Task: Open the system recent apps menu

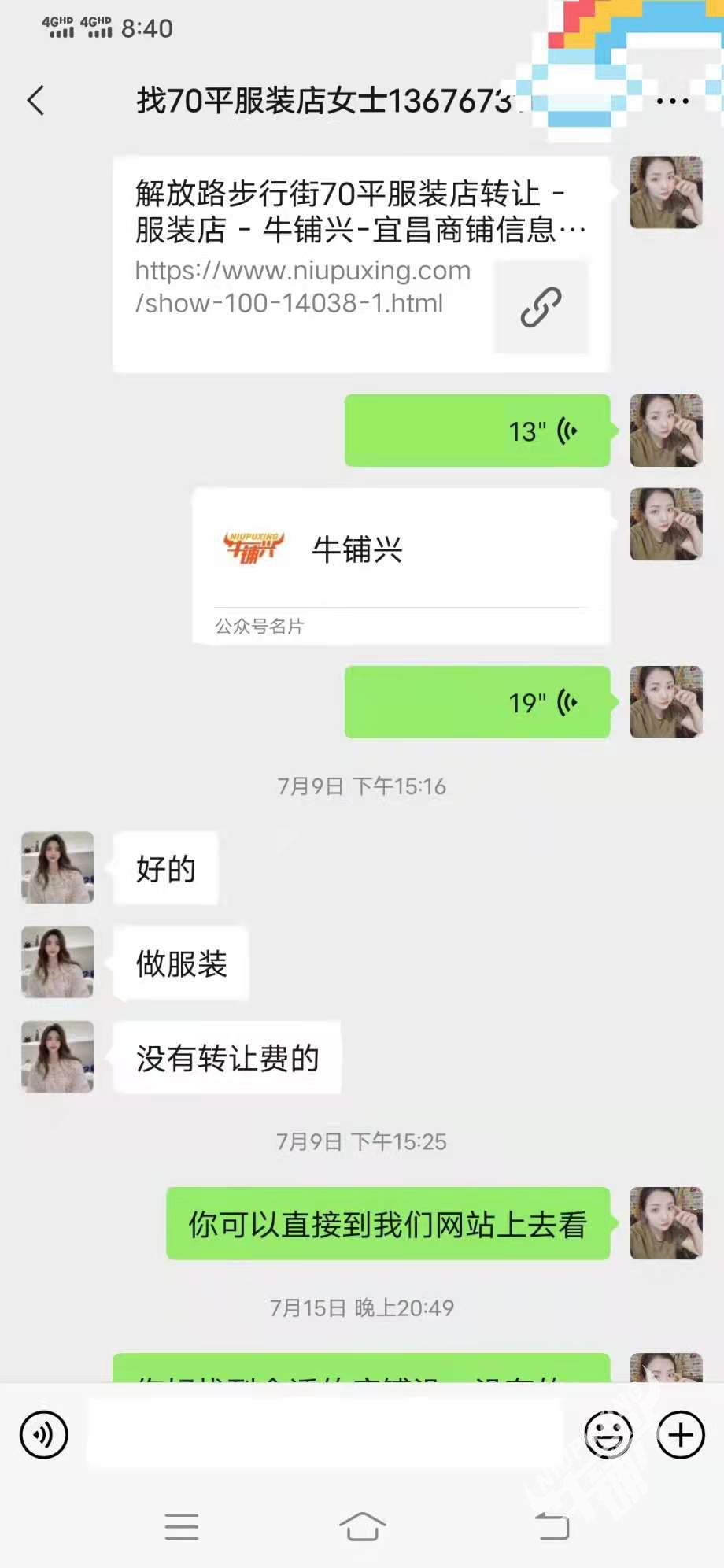Action: [x=182, y=1527]
